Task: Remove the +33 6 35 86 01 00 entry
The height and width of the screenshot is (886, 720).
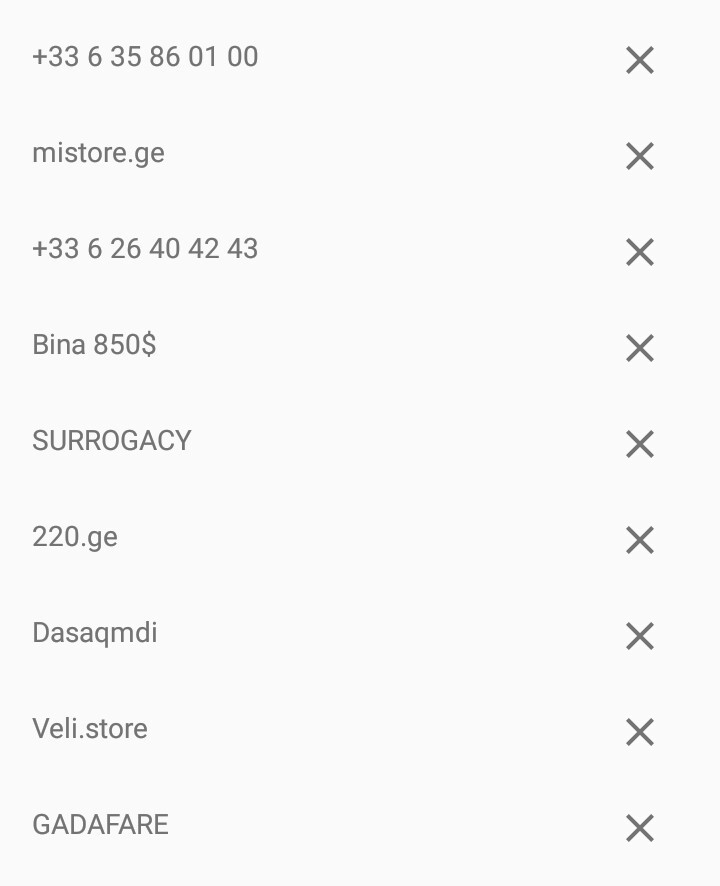Action: pyautogui.click(x=639, y=61)
